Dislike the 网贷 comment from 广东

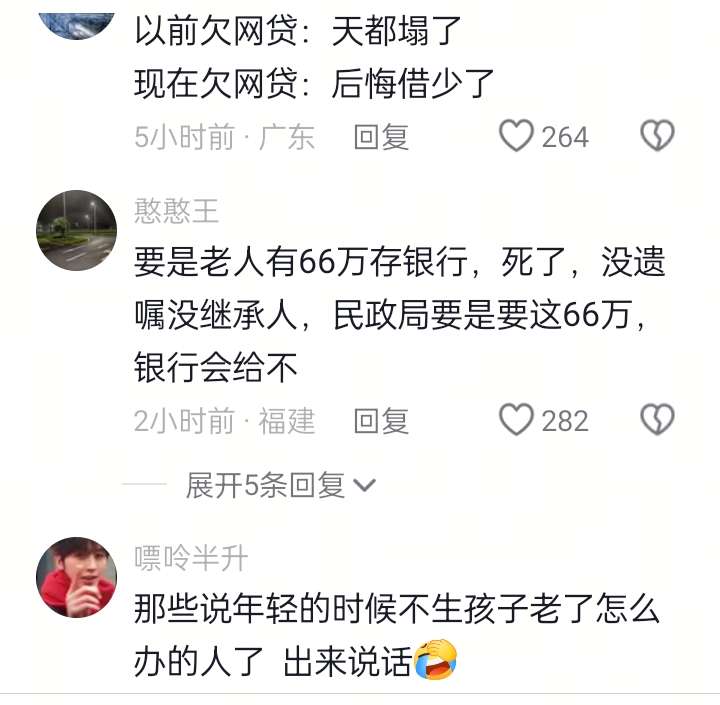657,136
